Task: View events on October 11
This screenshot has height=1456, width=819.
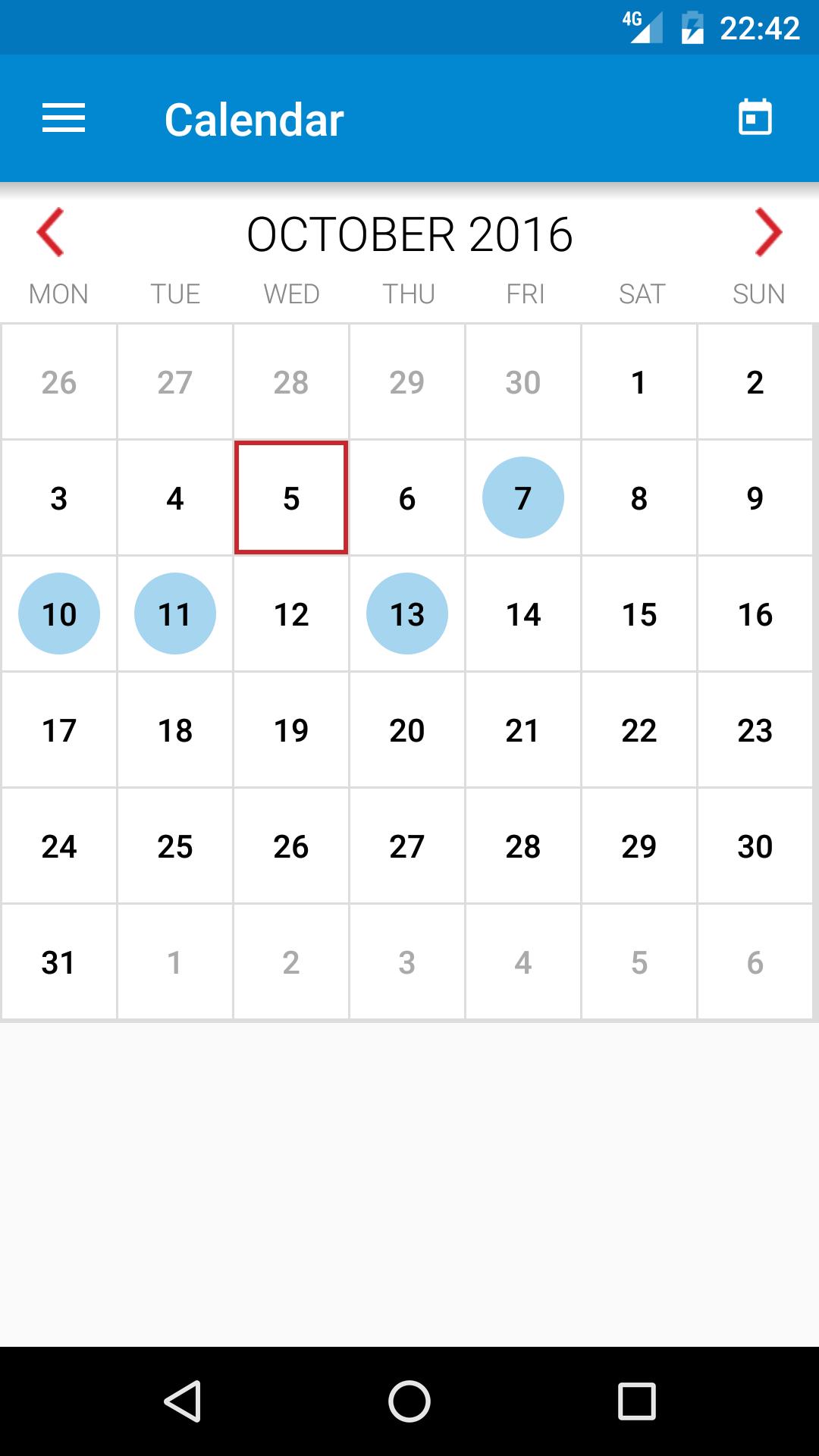Action: click(x=175, y=613)
